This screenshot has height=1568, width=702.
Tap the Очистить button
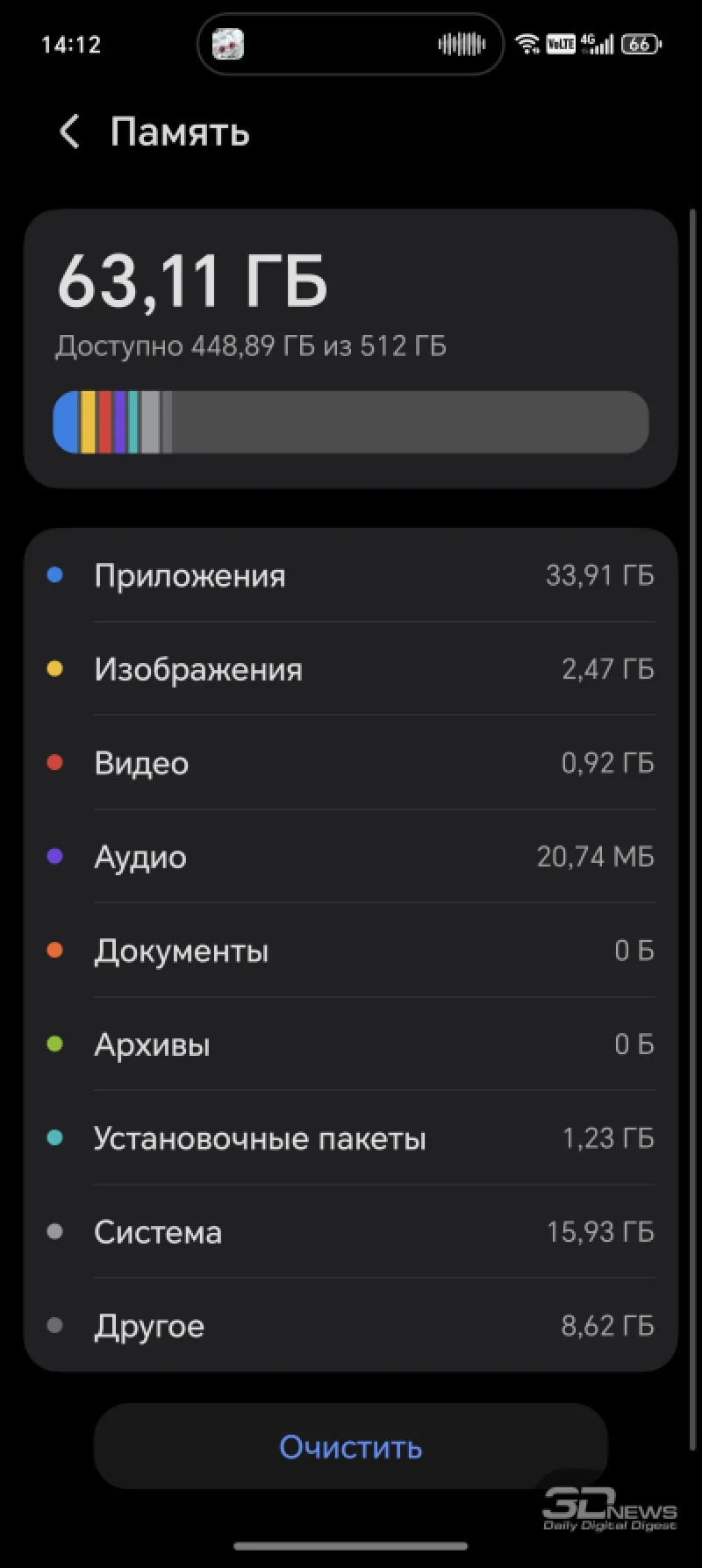click(x=351, y=1447)
